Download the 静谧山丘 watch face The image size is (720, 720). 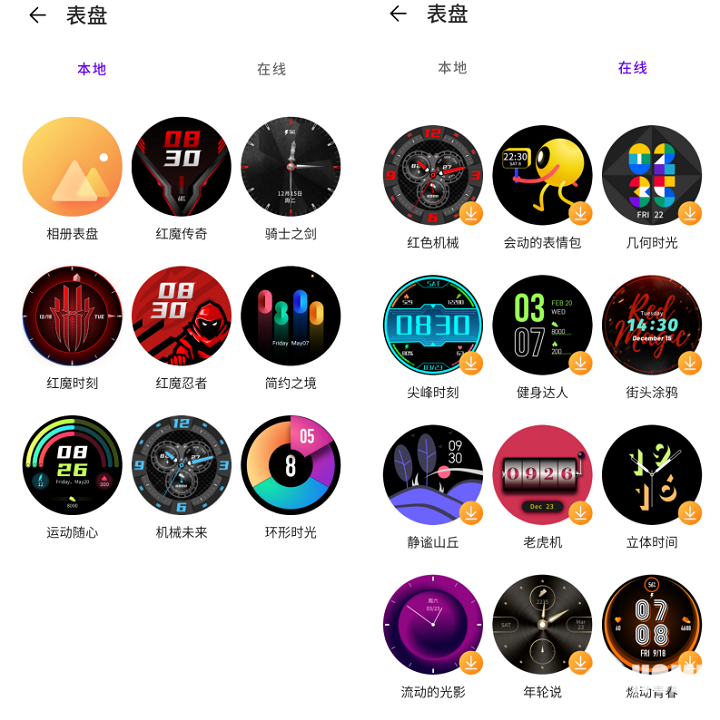(x=472, y=513)
